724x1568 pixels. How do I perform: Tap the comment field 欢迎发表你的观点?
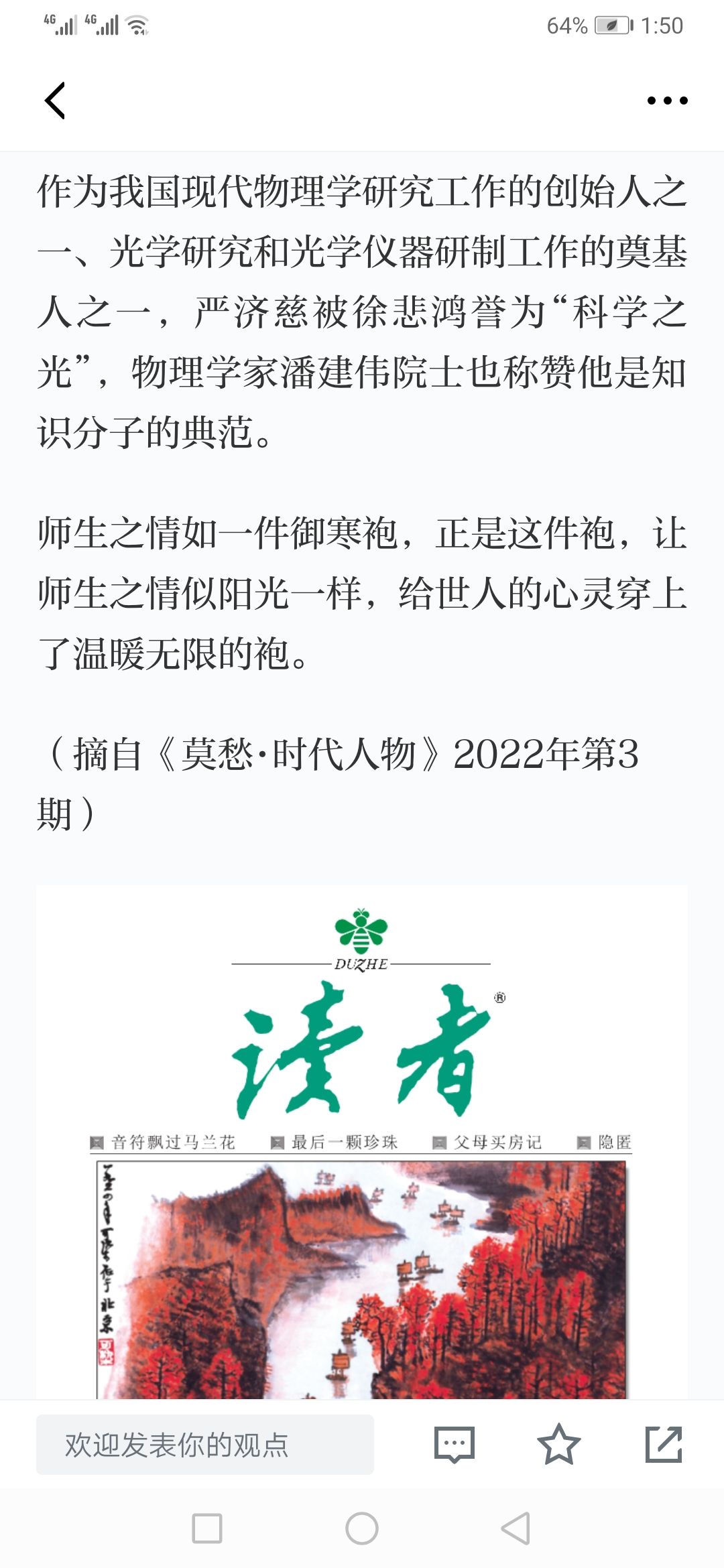coord(205,1444)
